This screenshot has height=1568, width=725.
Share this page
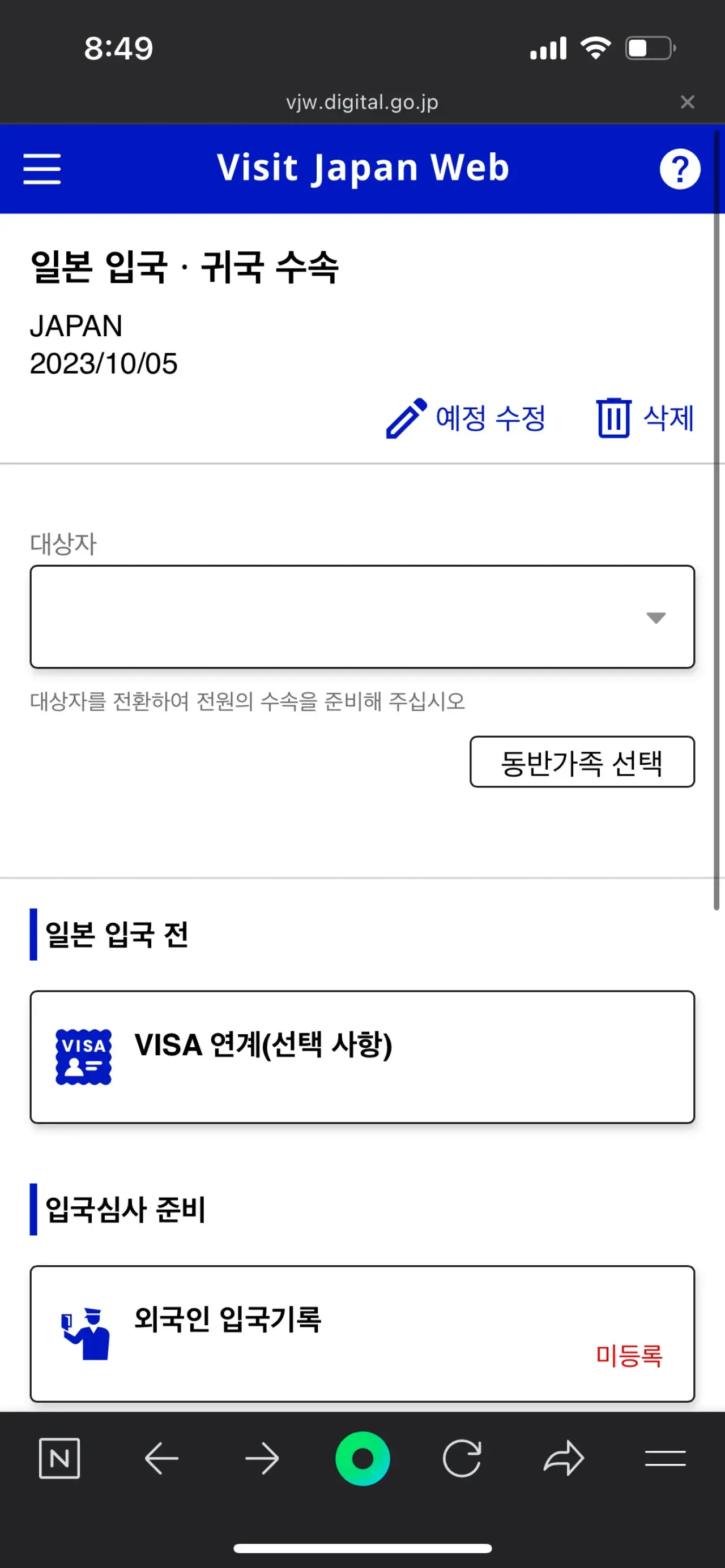point(564,1458)
